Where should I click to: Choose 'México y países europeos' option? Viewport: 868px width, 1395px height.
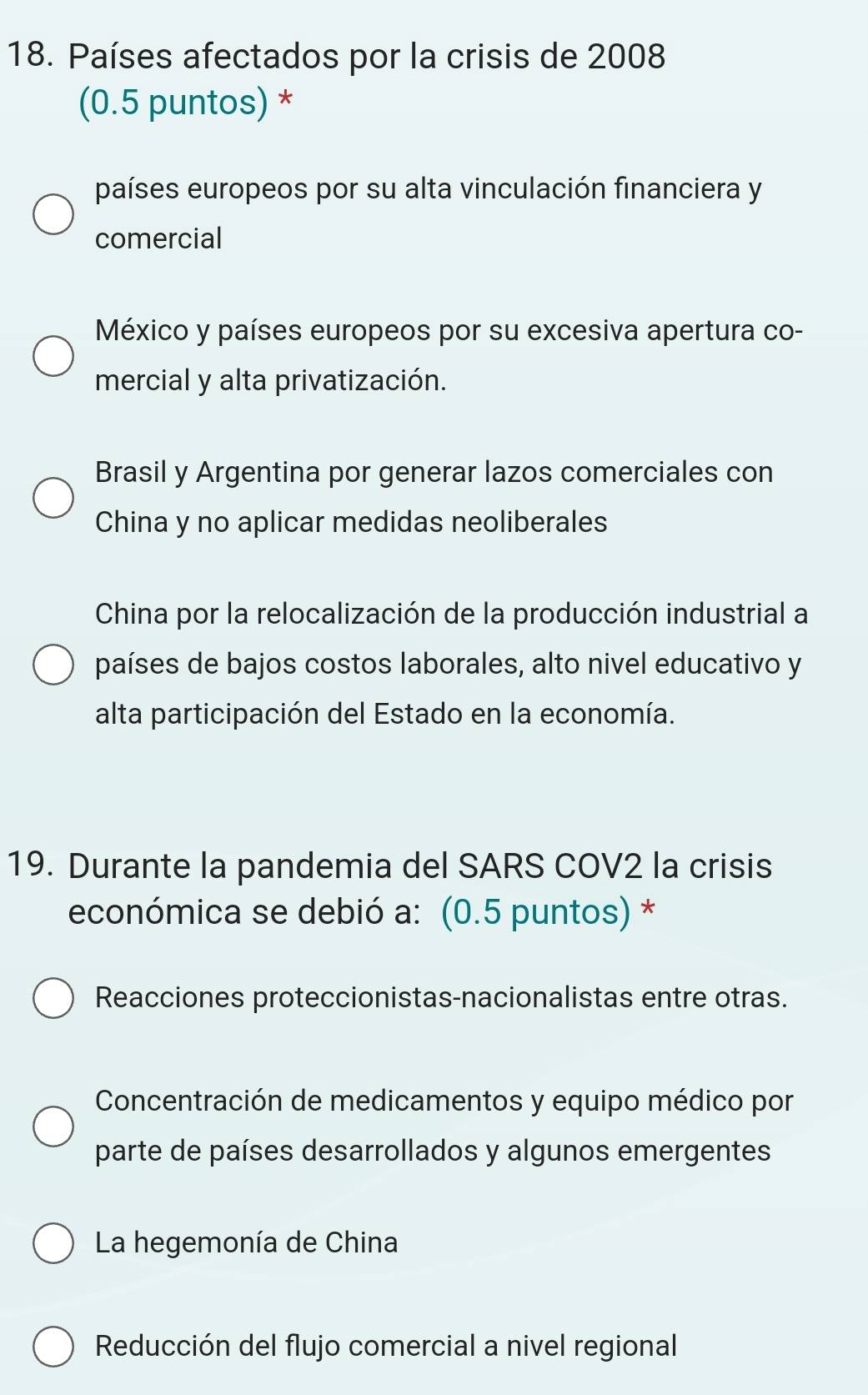coord(53,356)
